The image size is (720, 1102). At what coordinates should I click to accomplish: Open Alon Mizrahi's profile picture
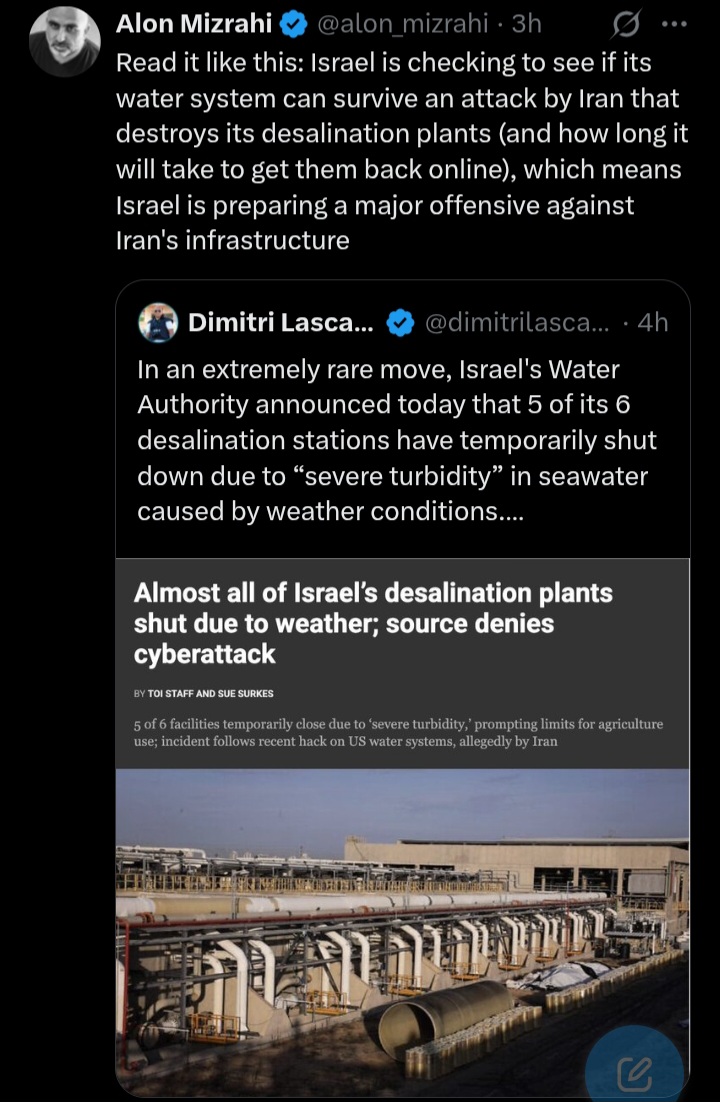coord(65,42)
